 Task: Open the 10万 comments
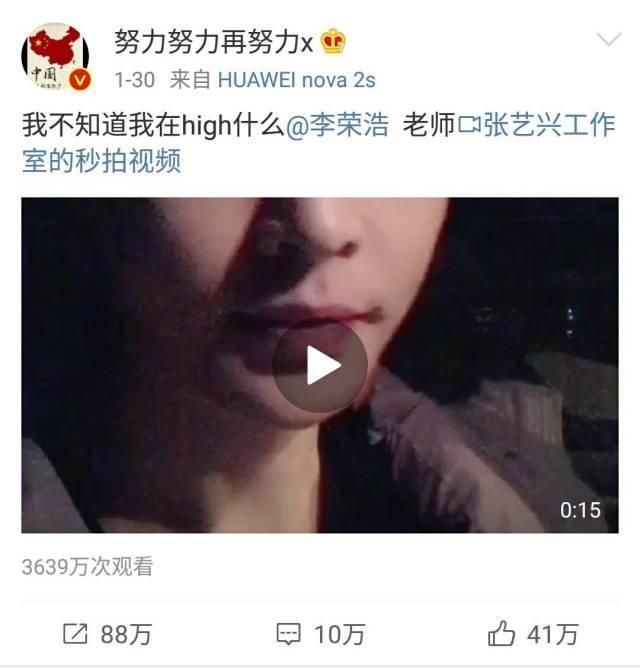pos(320,633)
